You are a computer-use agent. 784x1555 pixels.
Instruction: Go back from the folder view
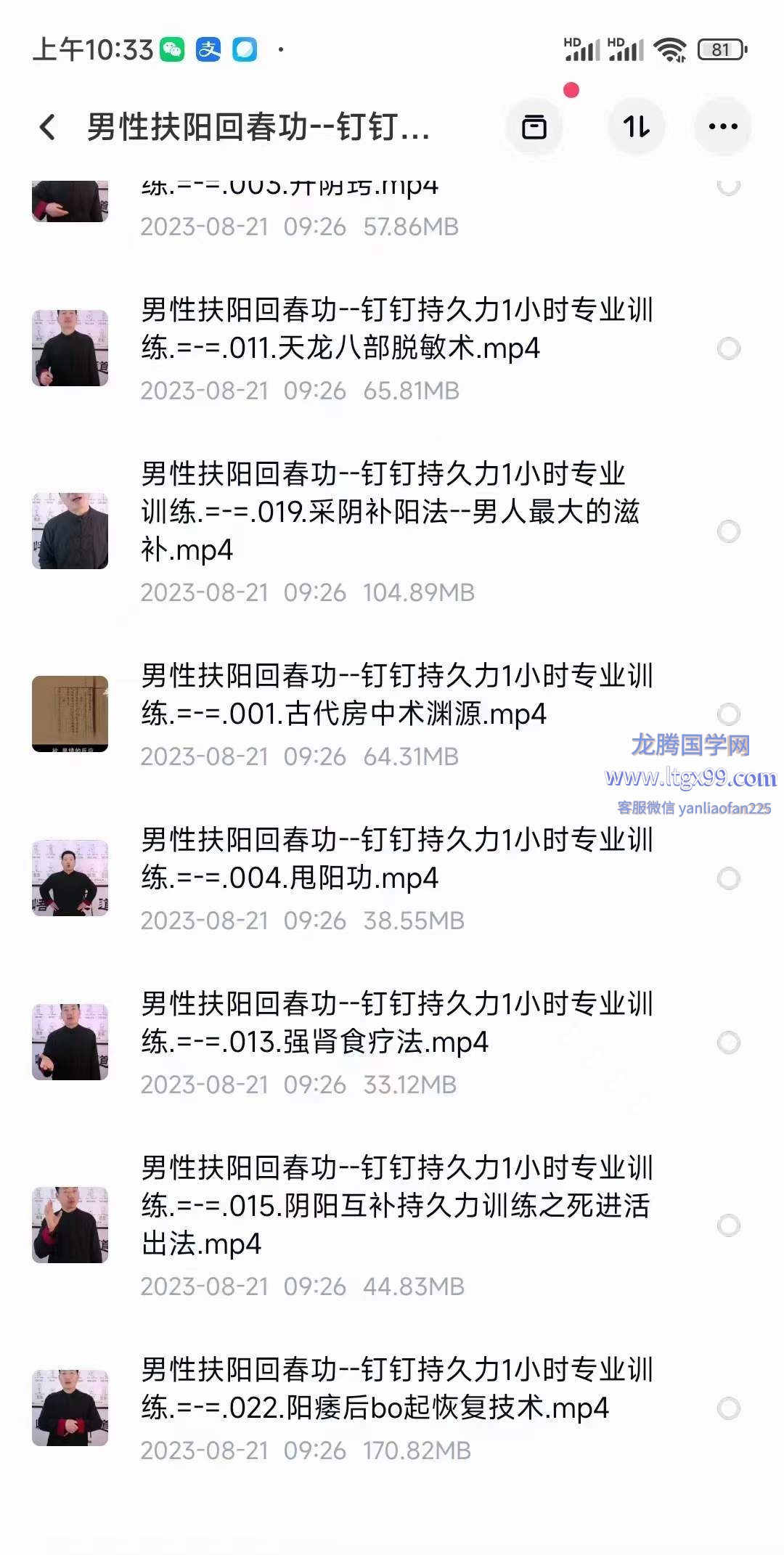pos(48,127)
